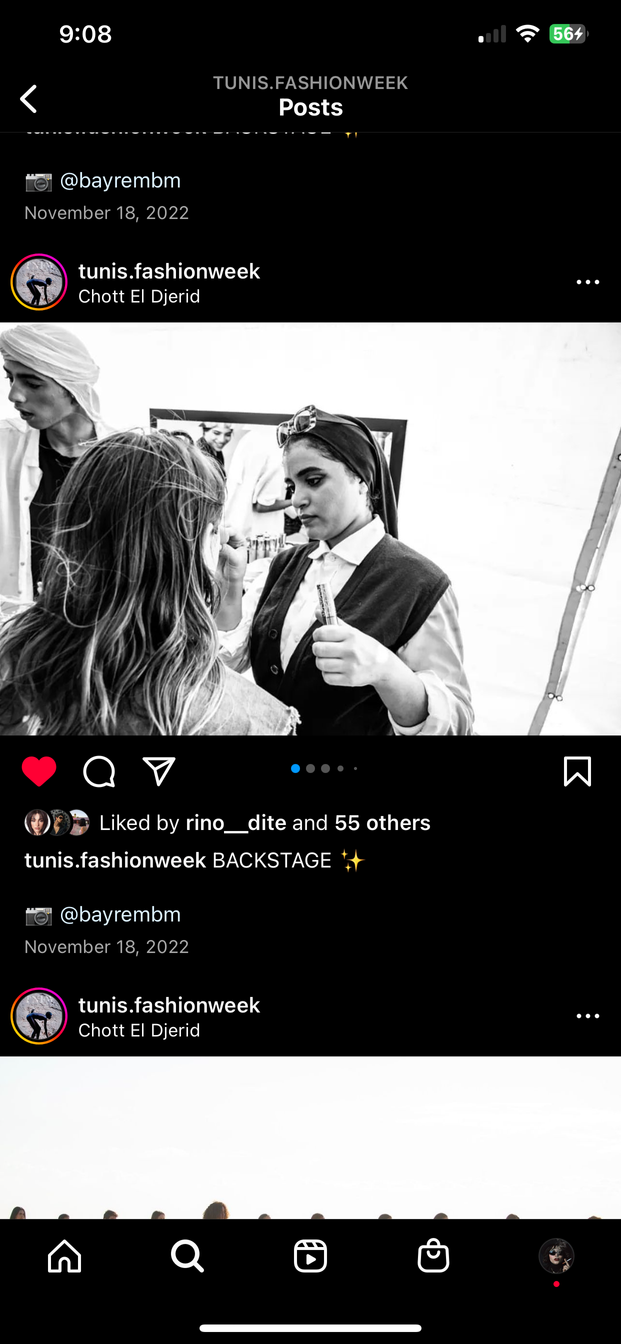Open @bayrembm under the liked BACKSTAGE caption
Viewport: 621px width, 1344px height.
120,914
